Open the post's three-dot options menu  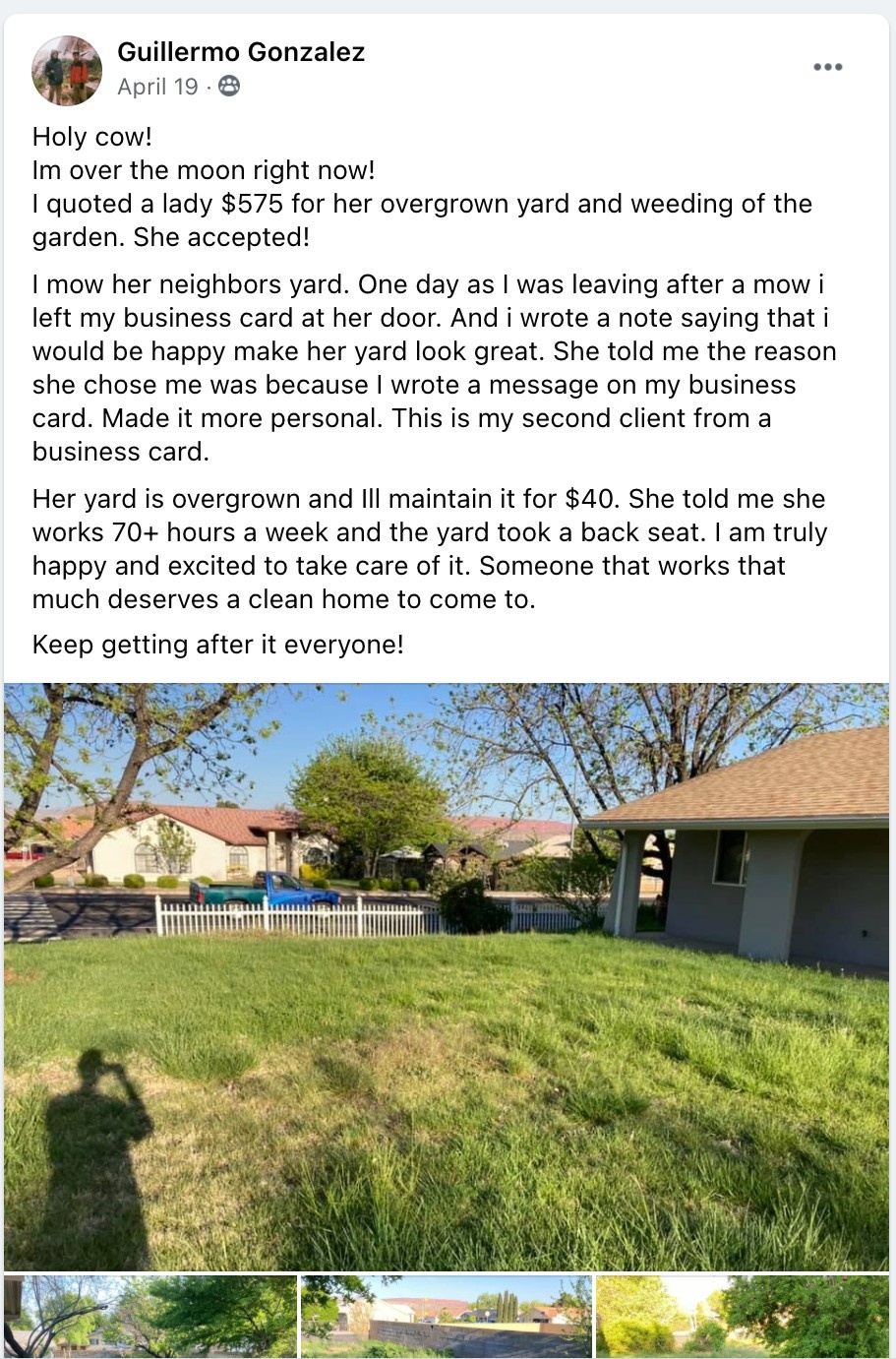pos(827,67)
